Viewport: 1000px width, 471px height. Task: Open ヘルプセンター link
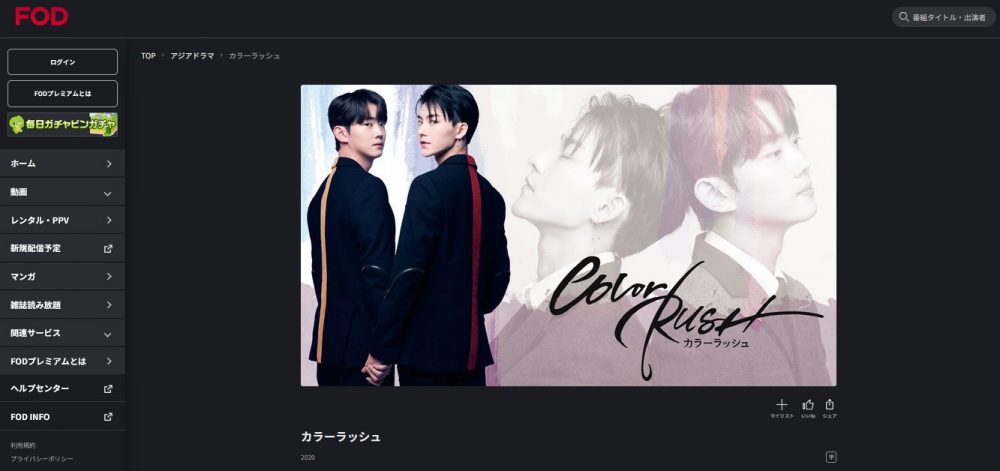[62, 388]
